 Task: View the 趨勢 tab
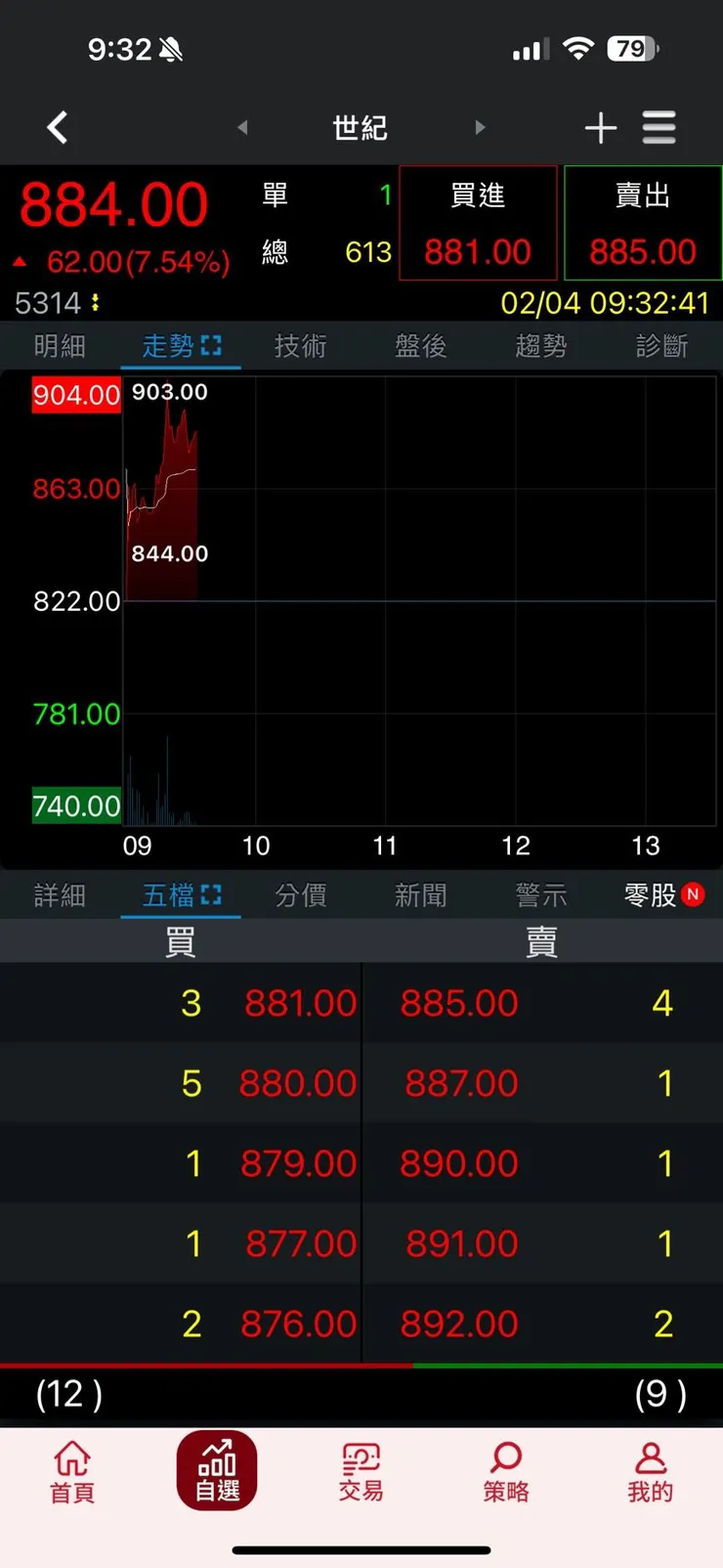541,346
